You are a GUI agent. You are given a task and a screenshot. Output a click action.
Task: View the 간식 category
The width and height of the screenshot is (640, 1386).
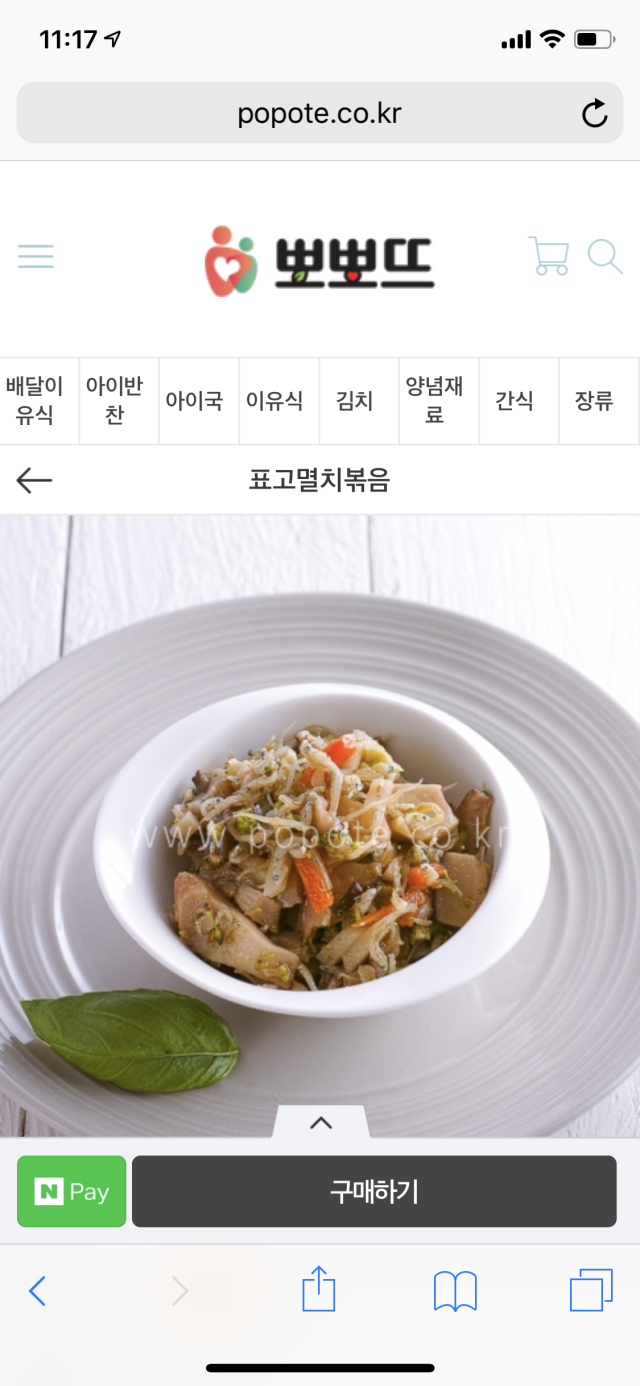(515, 401)
